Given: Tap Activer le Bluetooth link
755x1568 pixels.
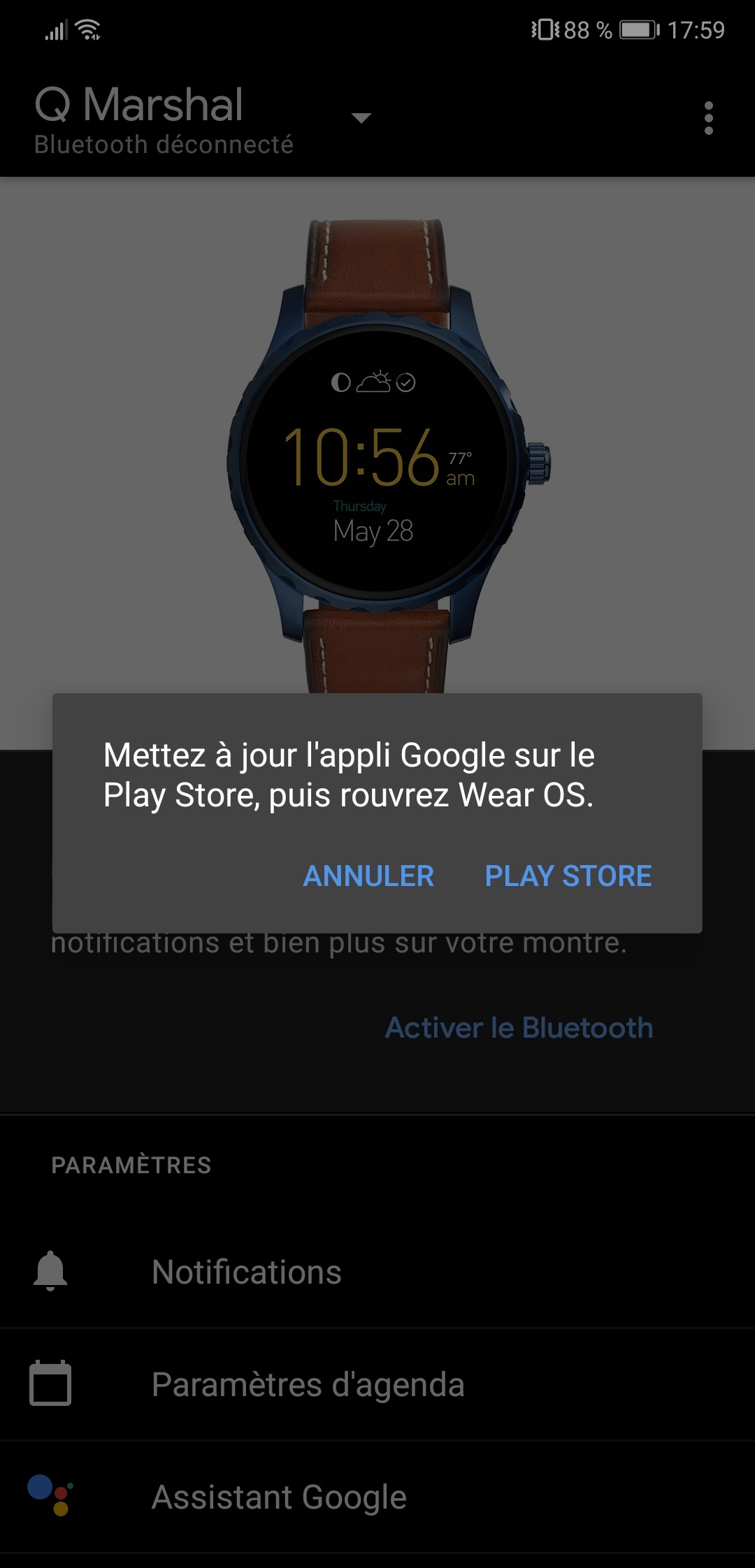Looking at the screenshot, I should coord(519,1028).
